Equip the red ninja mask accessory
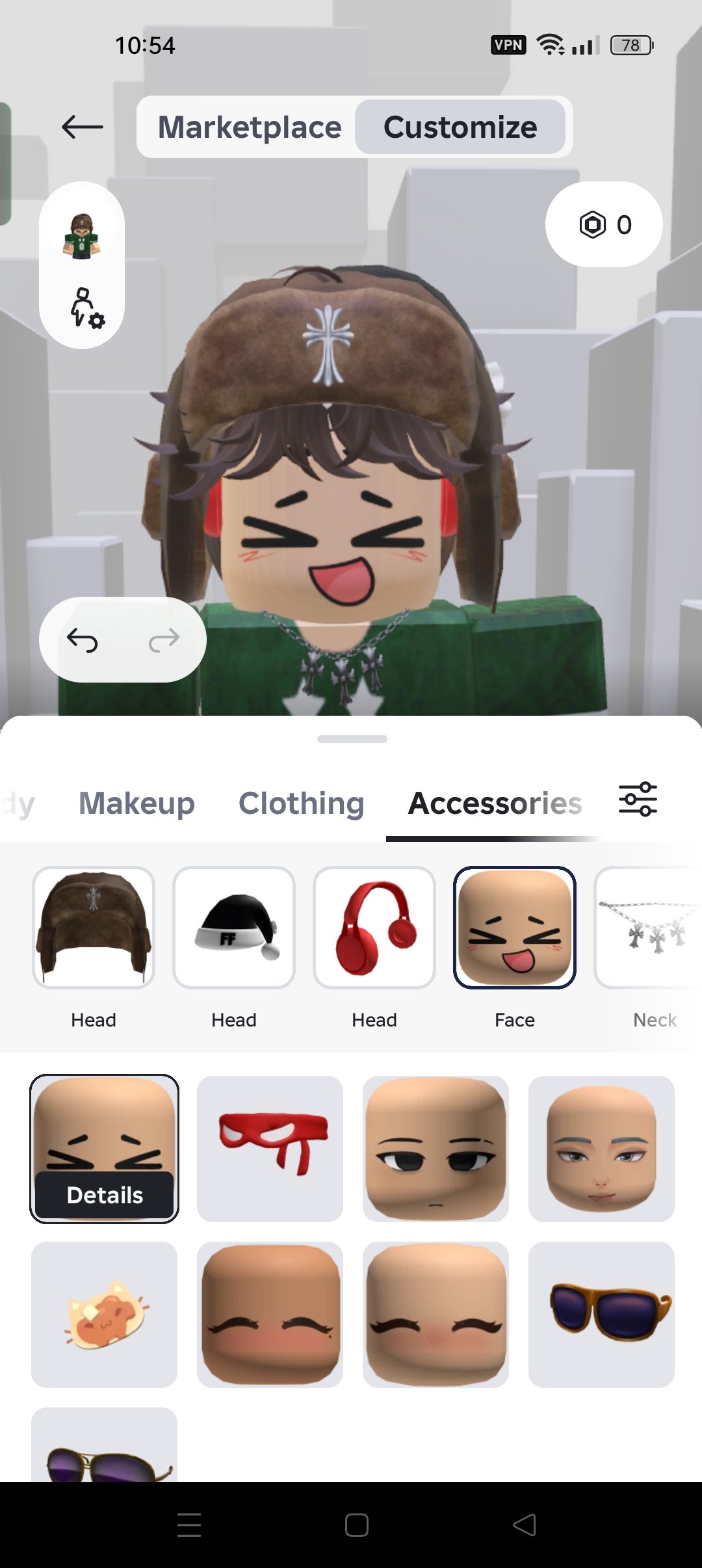The image size is (702, 1568). (270, 1149)
